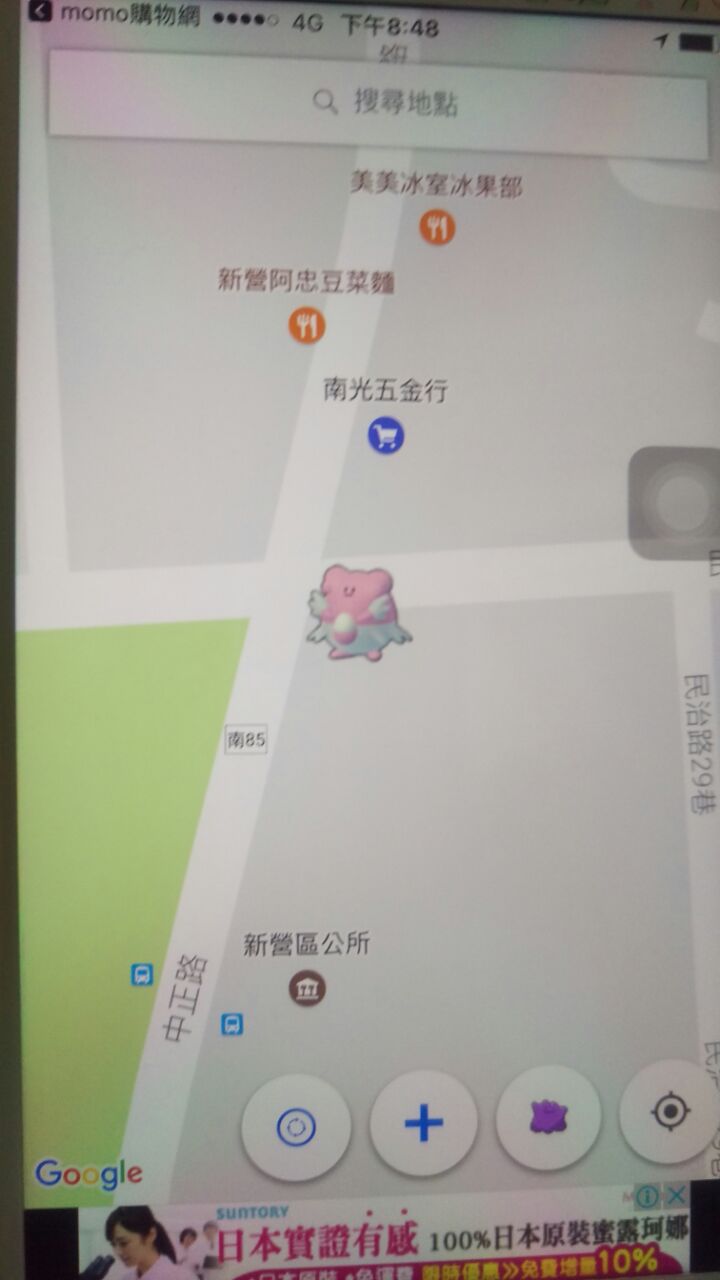
Task: Tap the AssistiveTouch floating button
Action: (x=679, y=501)
